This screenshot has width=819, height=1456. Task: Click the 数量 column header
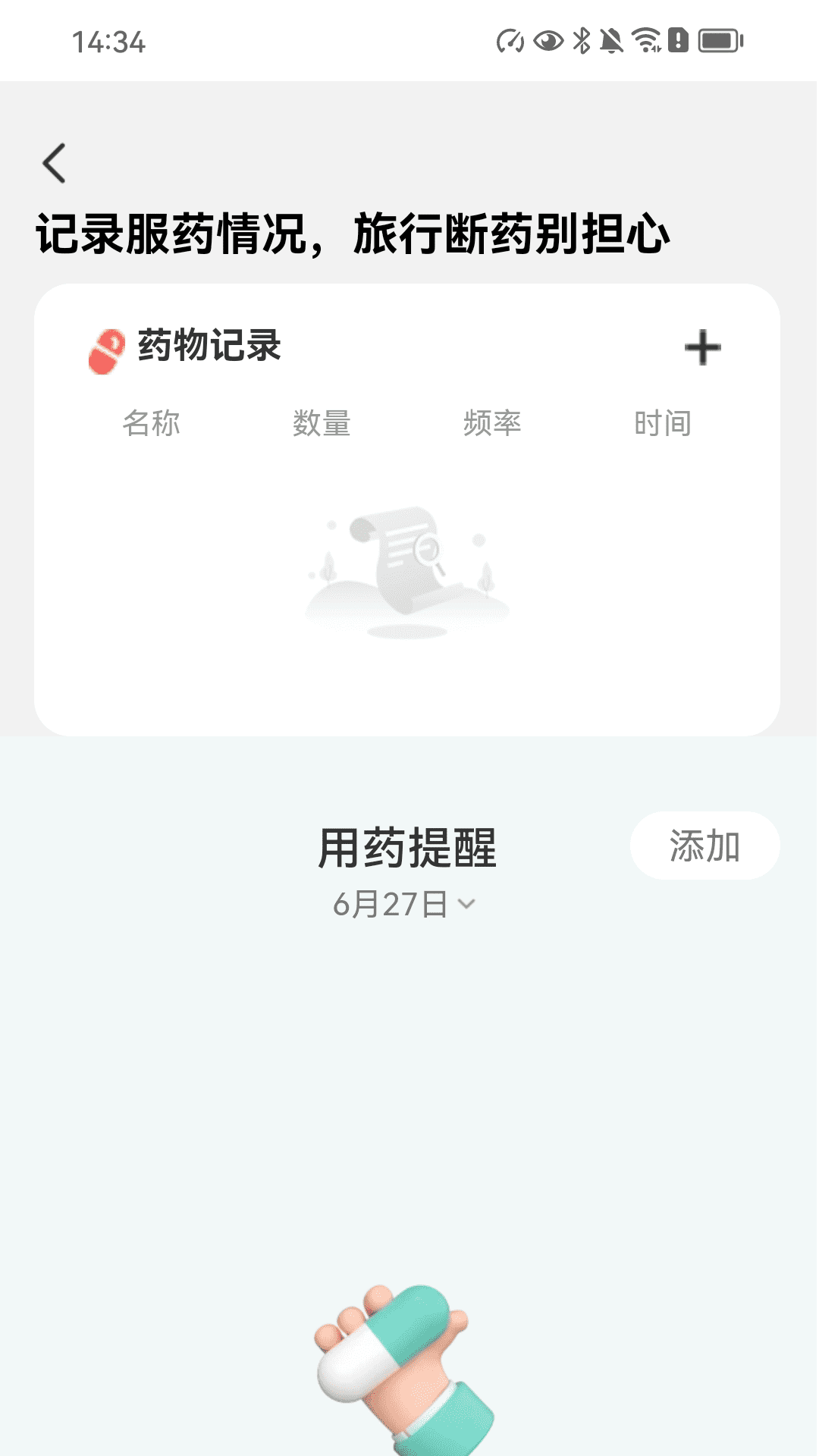[x=320, y=424]
